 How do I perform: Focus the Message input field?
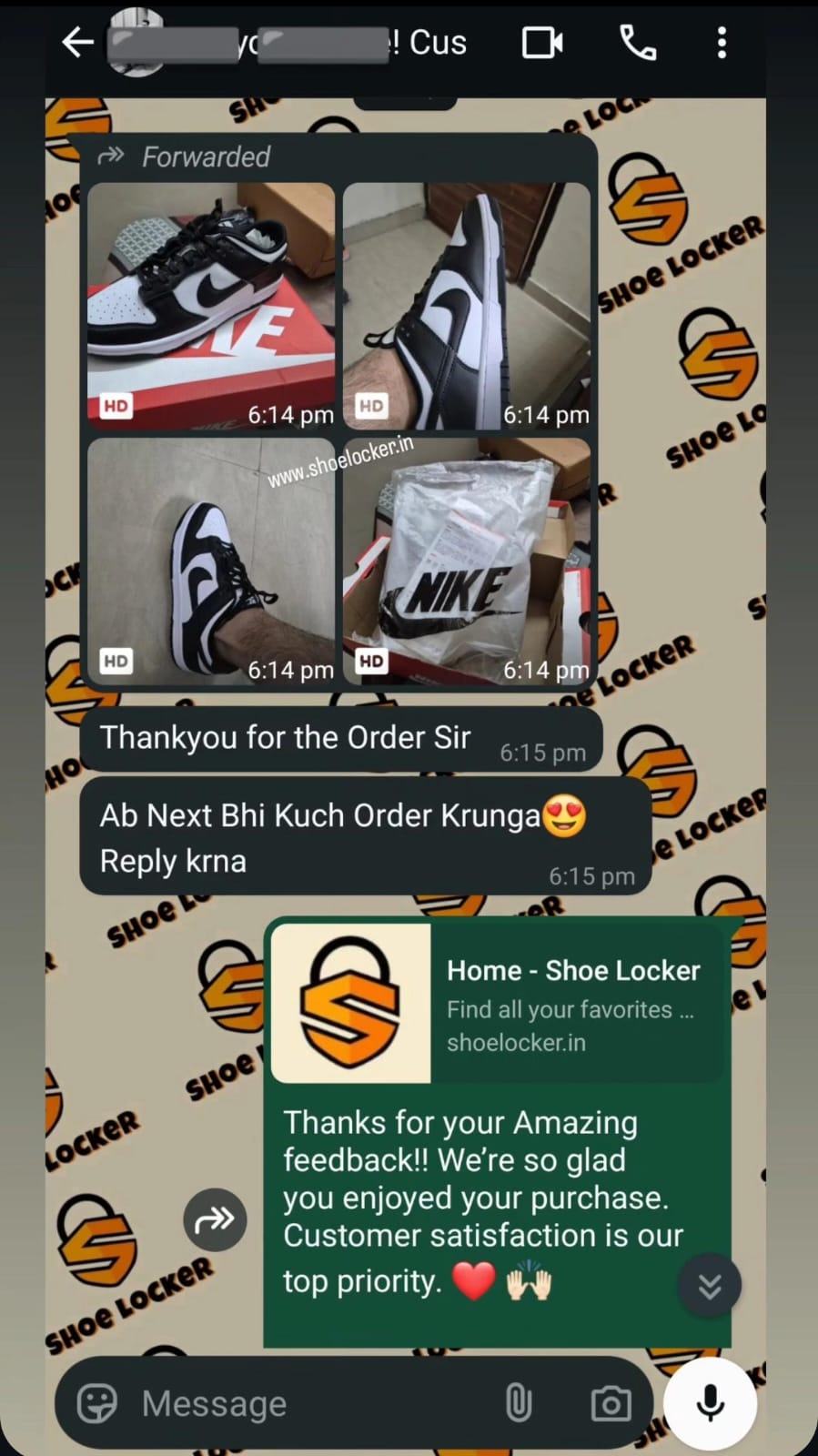tap(309, 1403)
